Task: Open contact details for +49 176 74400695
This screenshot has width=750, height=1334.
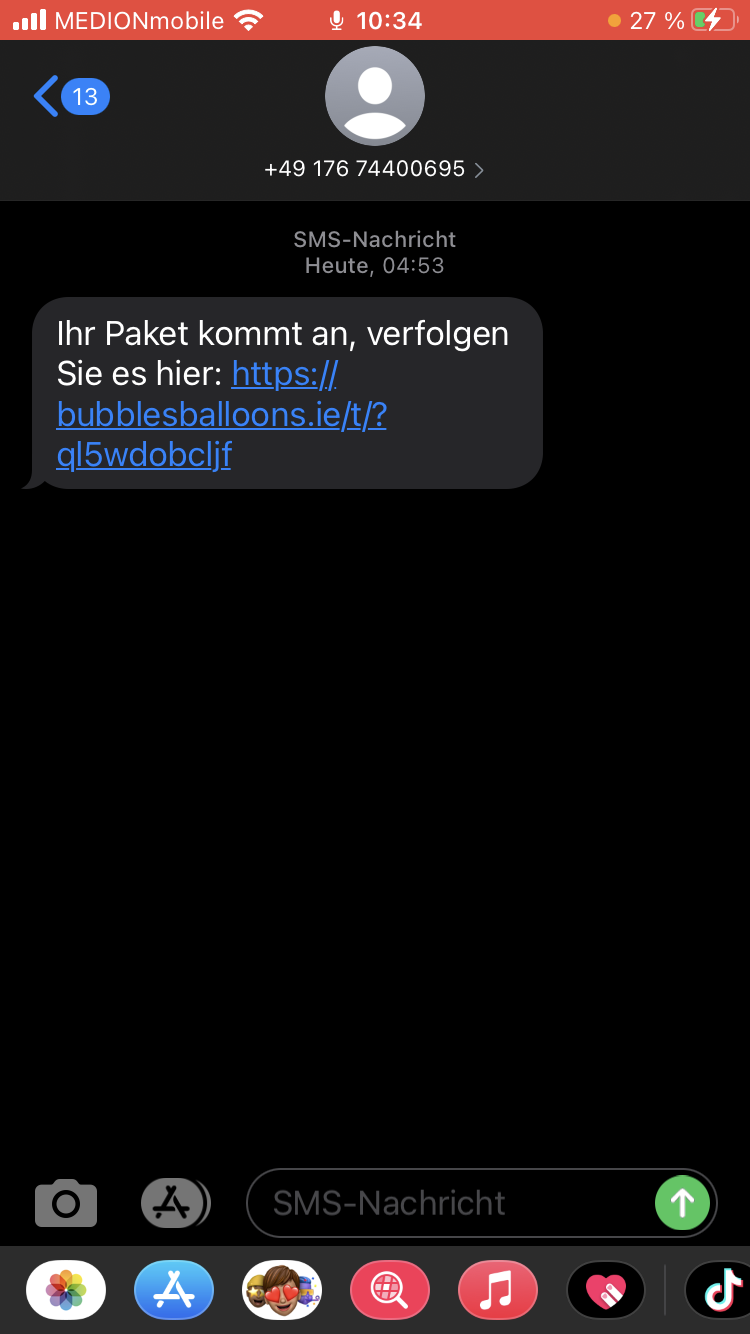Action: [374, 169]
